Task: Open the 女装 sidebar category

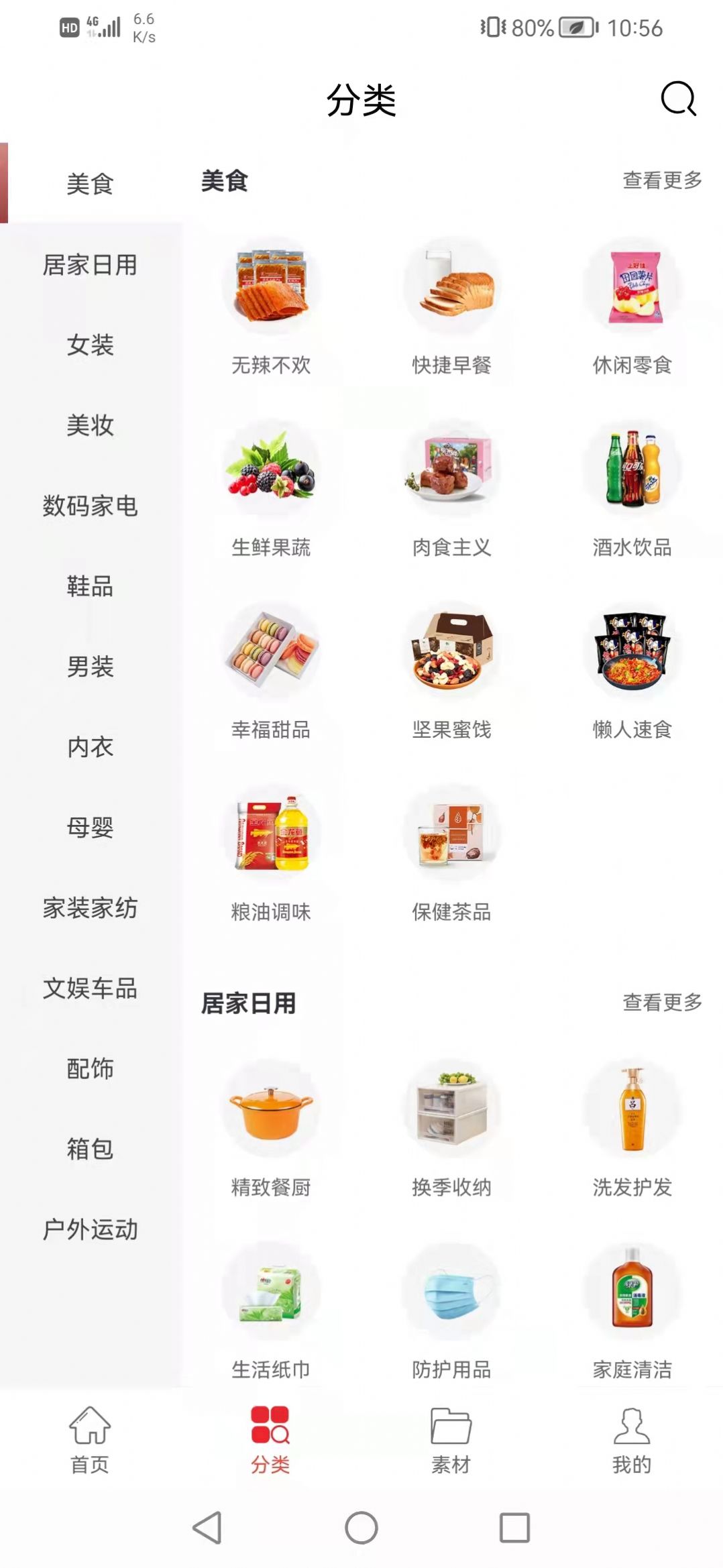Action: pyautogui.click(x=90, y=346)
